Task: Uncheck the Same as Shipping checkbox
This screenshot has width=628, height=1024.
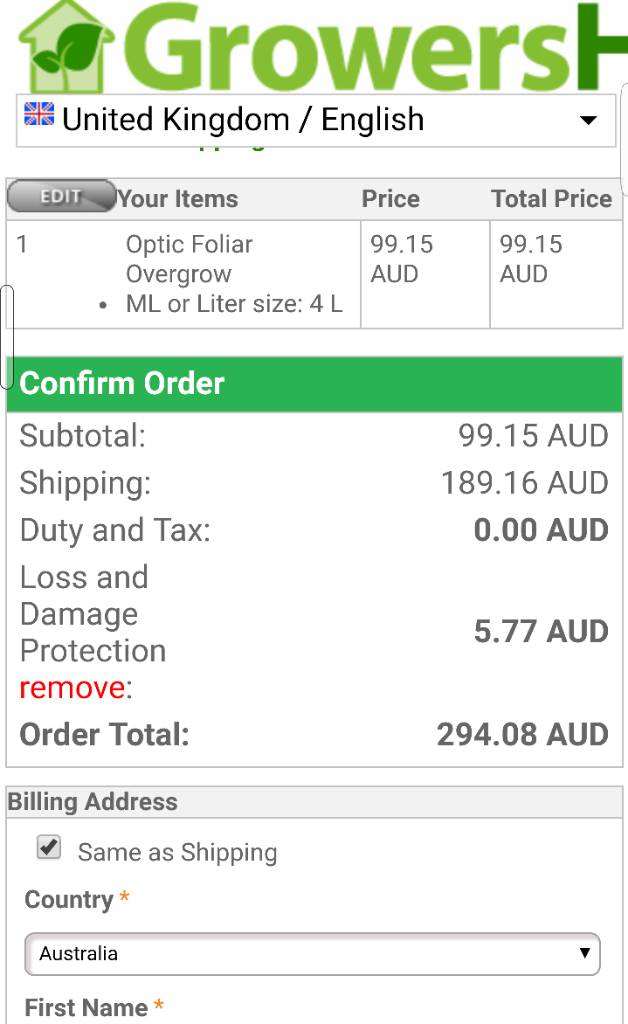Action: tap(49, 849)
